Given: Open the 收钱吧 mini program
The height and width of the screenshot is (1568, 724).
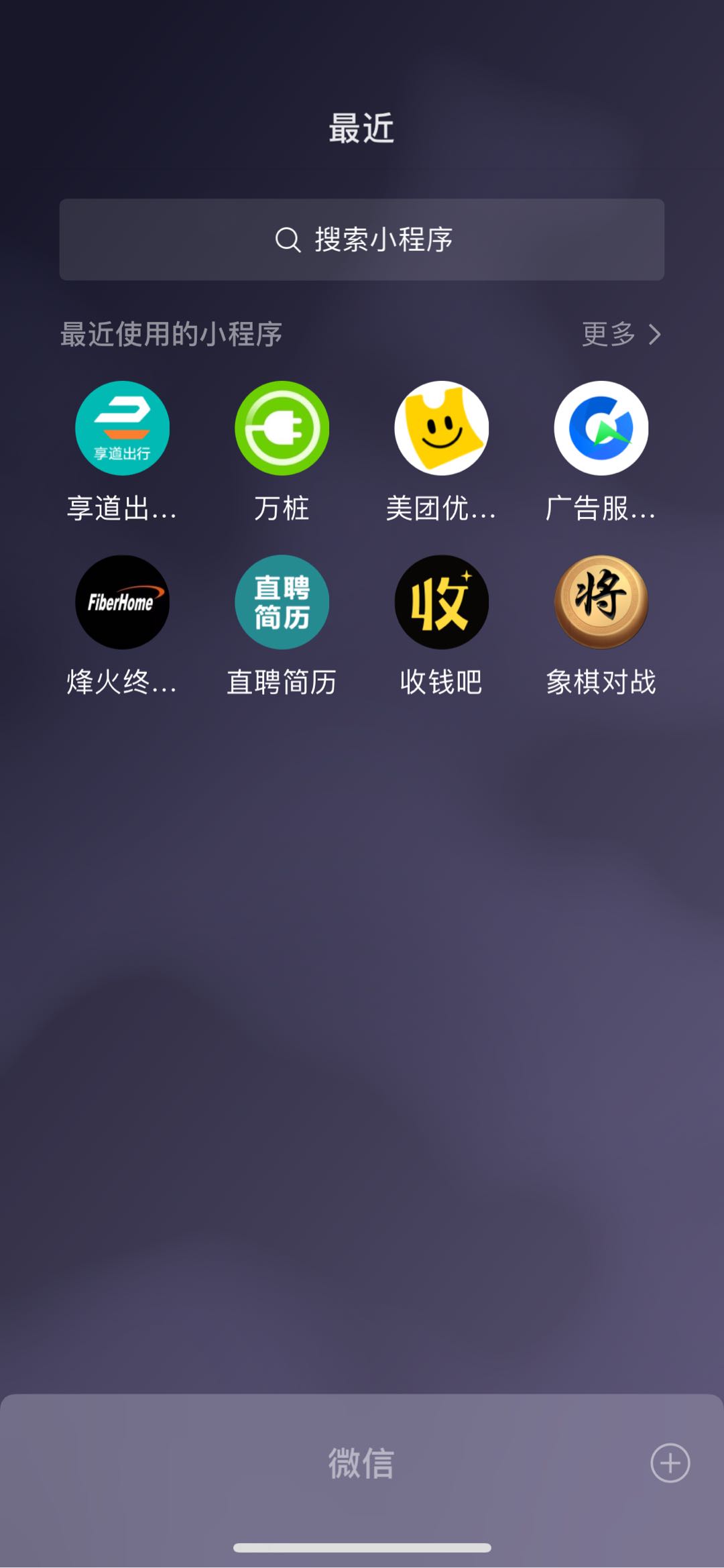Looking at the screenshot, I should (x=441, y=602).
